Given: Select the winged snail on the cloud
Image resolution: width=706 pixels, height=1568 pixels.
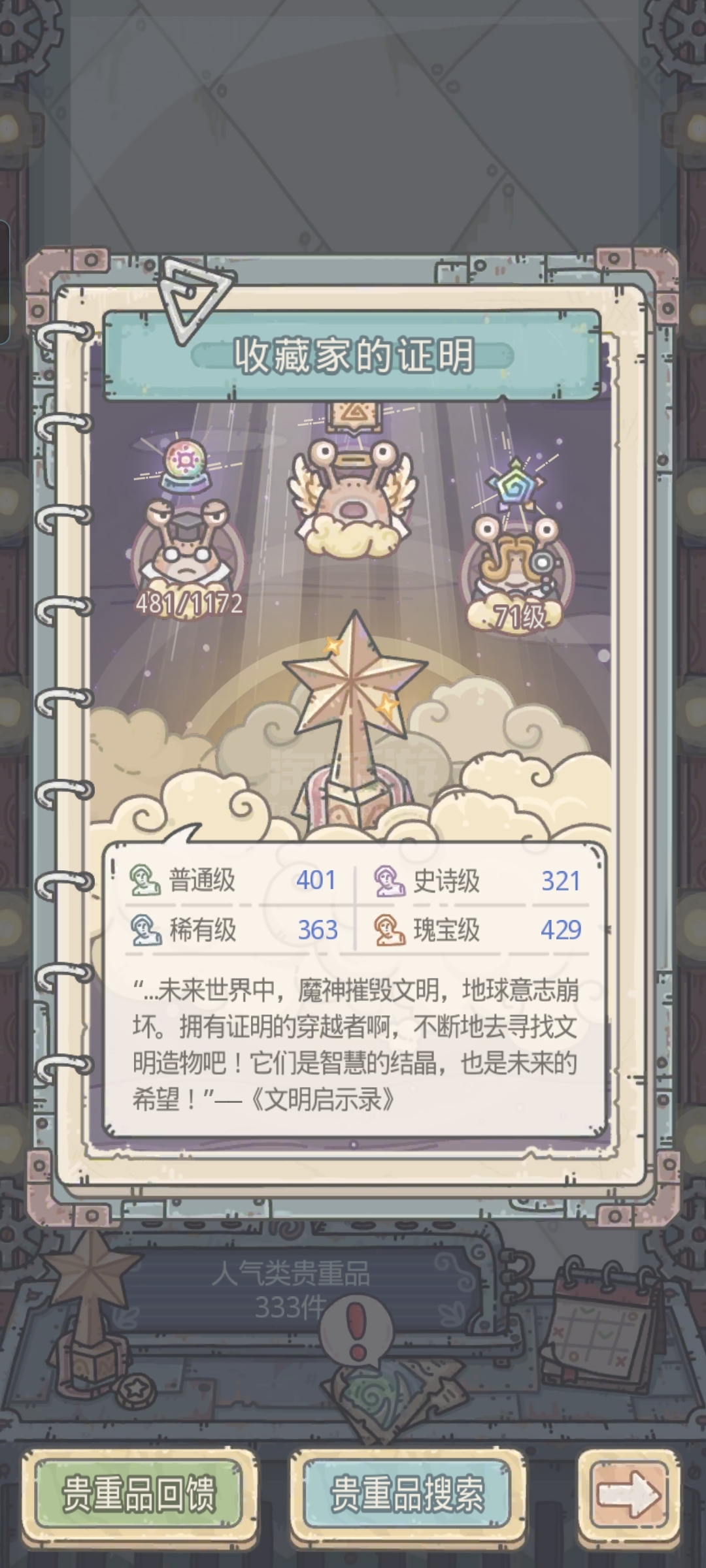Looking at the screenshot, I should pos(353,497).
